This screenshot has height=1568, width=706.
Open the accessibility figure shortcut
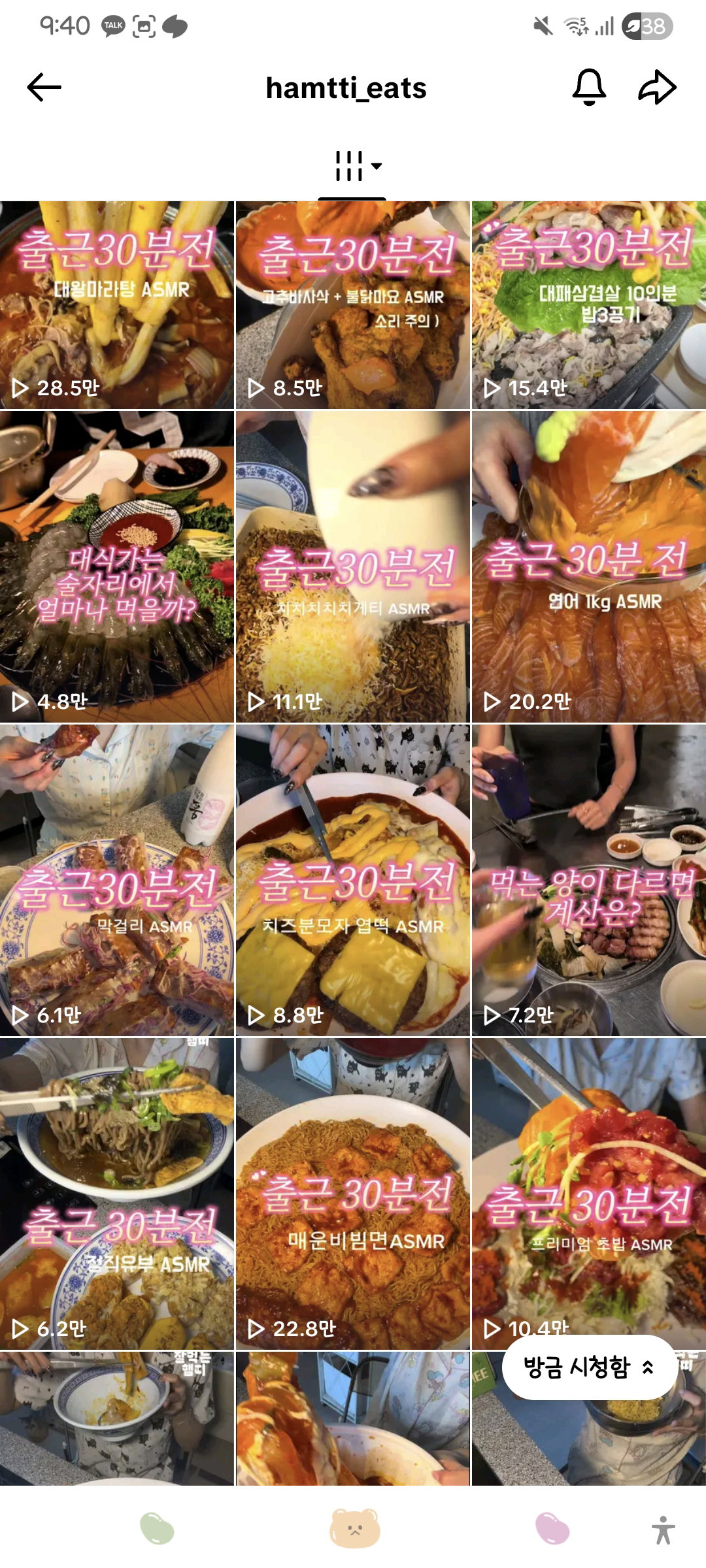[664, 1530]
